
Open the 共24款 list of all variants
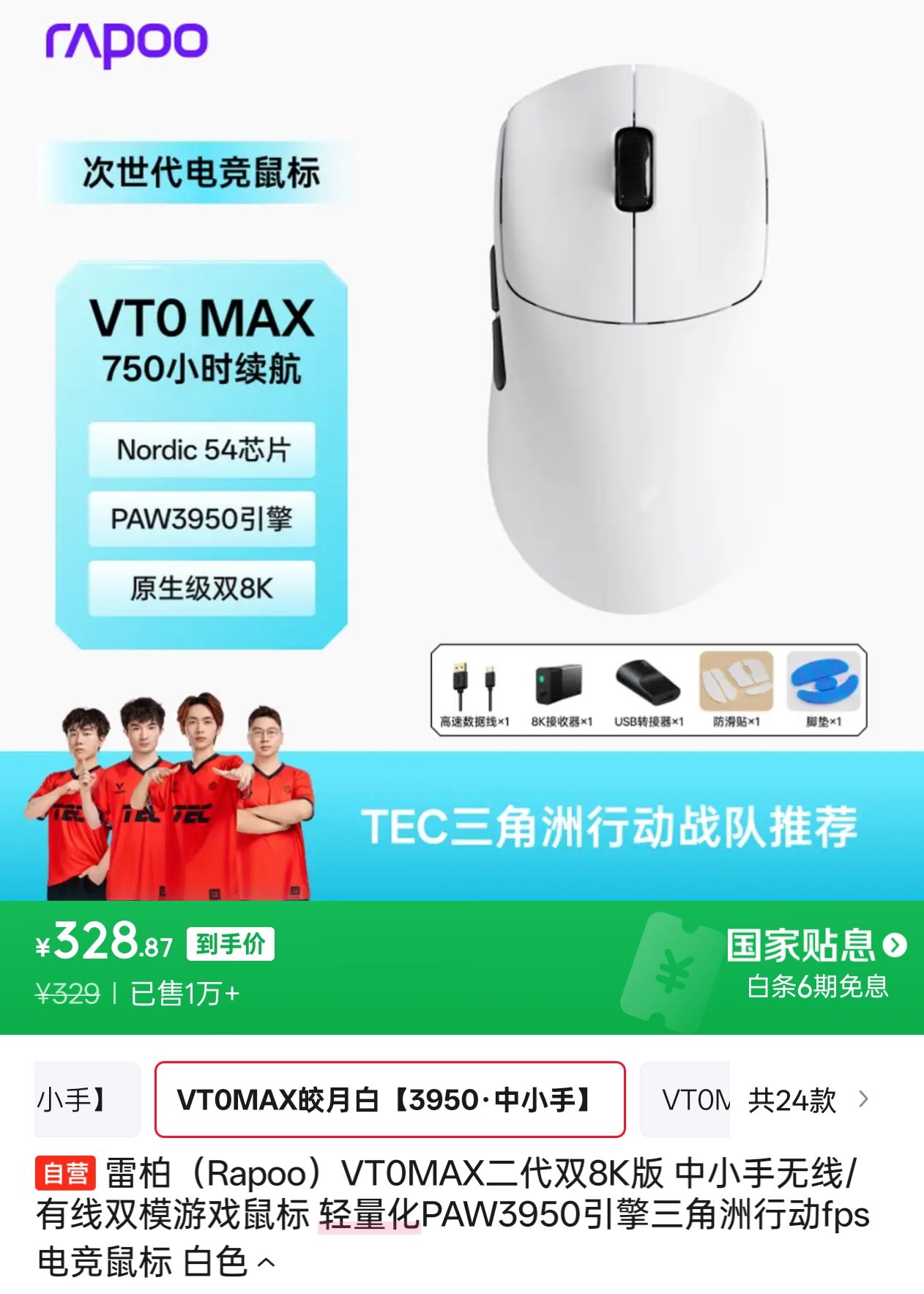coord(807,1100)
